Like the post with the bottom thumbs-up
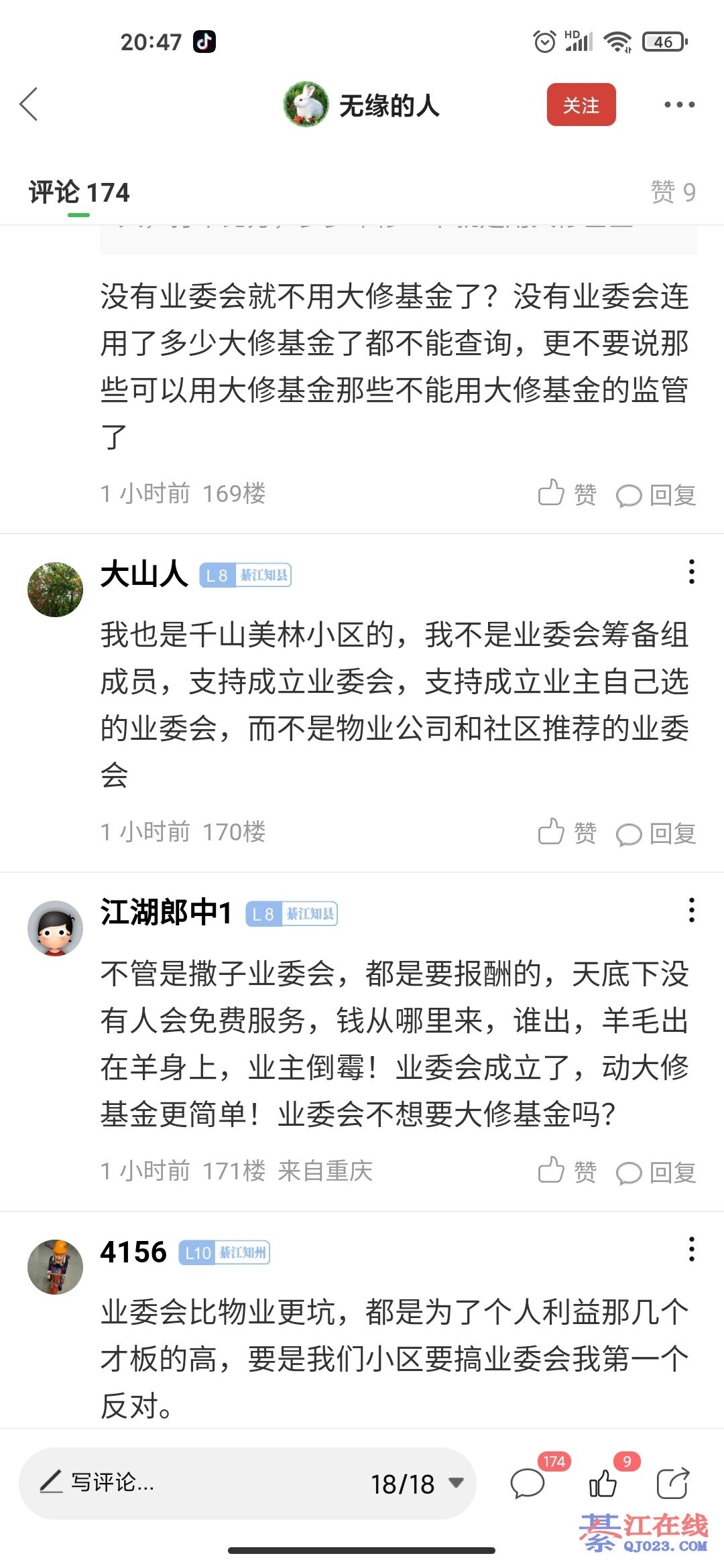Image resolution: width=724 pixels, height=1568 pixels. point(603,1483)
